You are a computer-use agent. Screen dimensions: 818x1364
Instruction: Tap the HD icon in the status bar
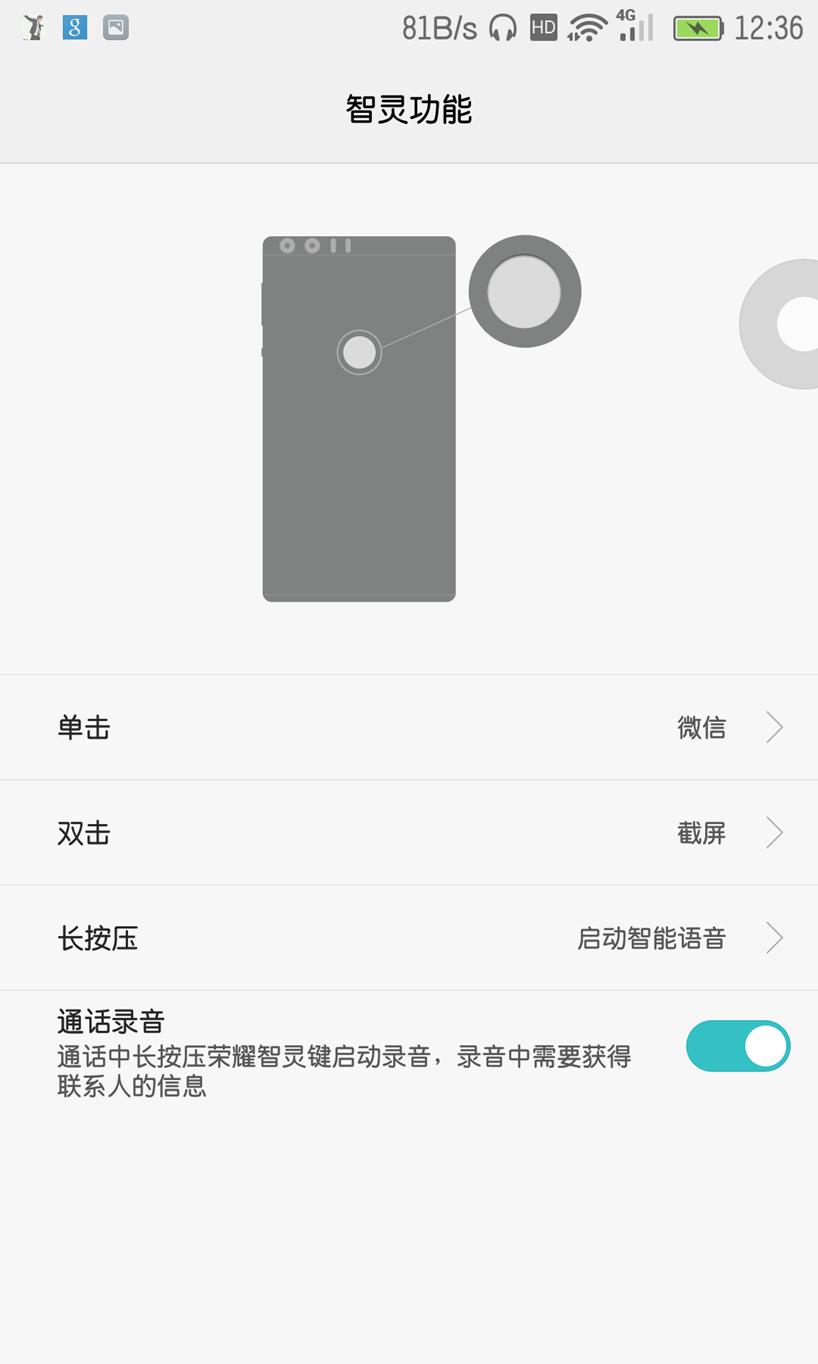(x=542, y=28)
